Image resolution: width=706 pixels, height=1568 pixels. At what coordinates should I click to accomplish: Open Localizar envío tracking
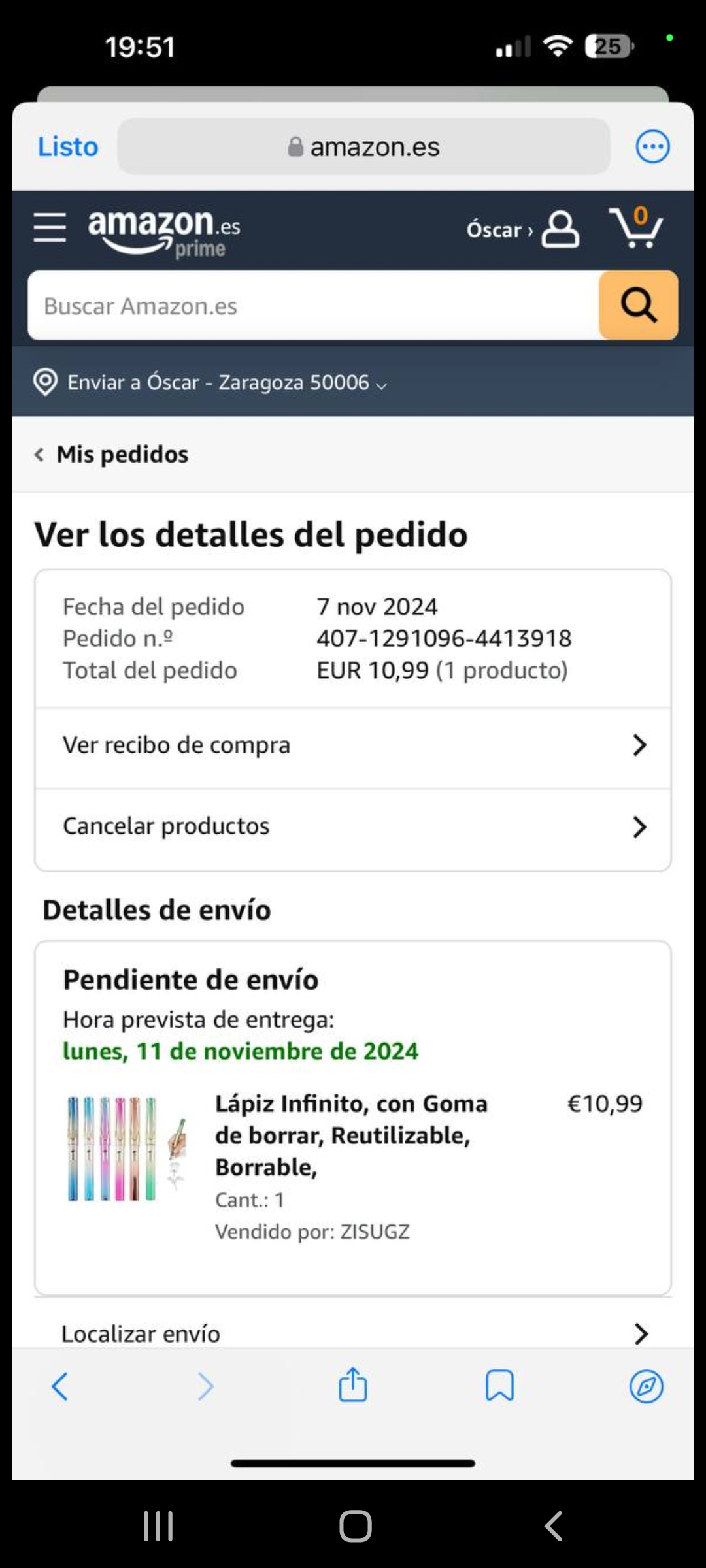point(353,1333)
